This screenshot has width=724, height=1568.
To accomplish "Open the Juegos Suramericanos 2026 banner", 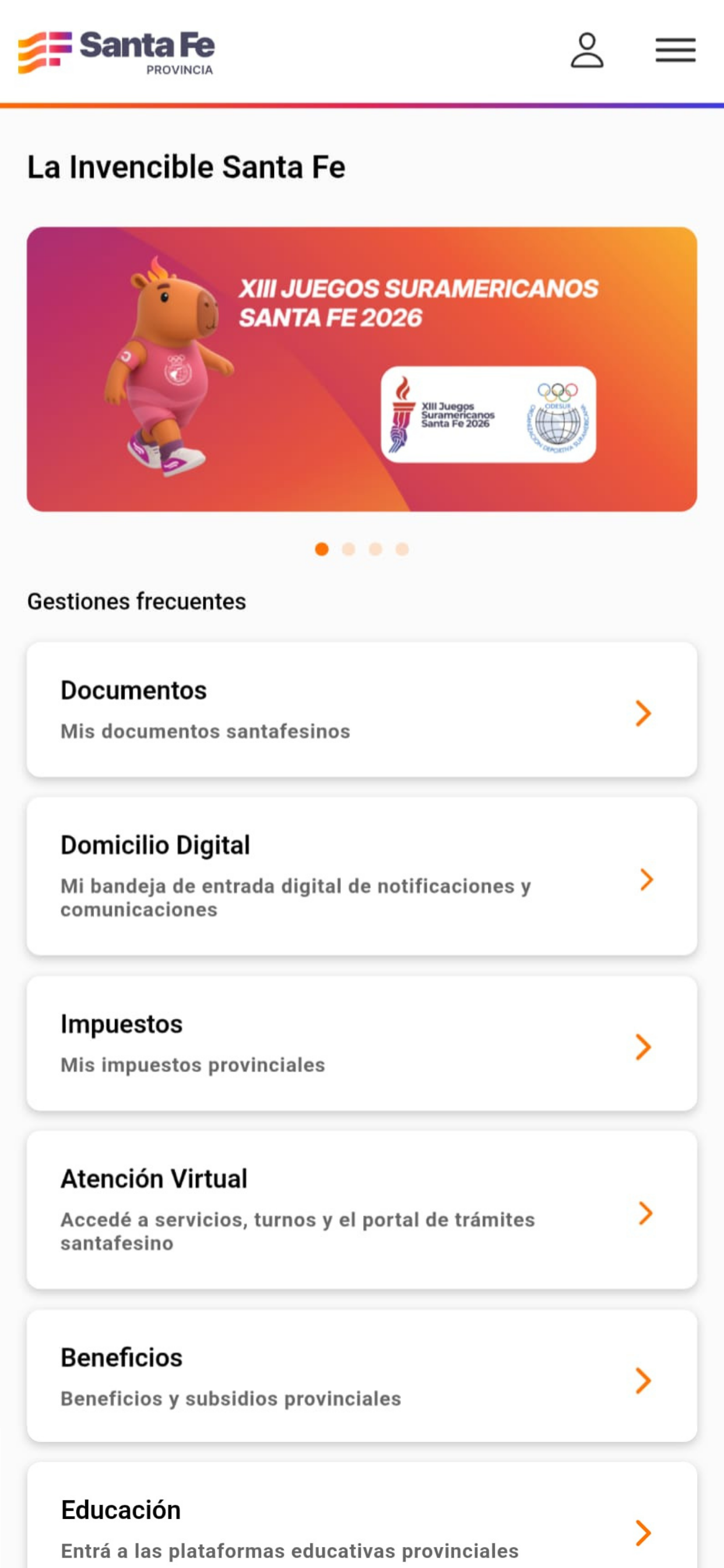I will (x=362, y=365).
